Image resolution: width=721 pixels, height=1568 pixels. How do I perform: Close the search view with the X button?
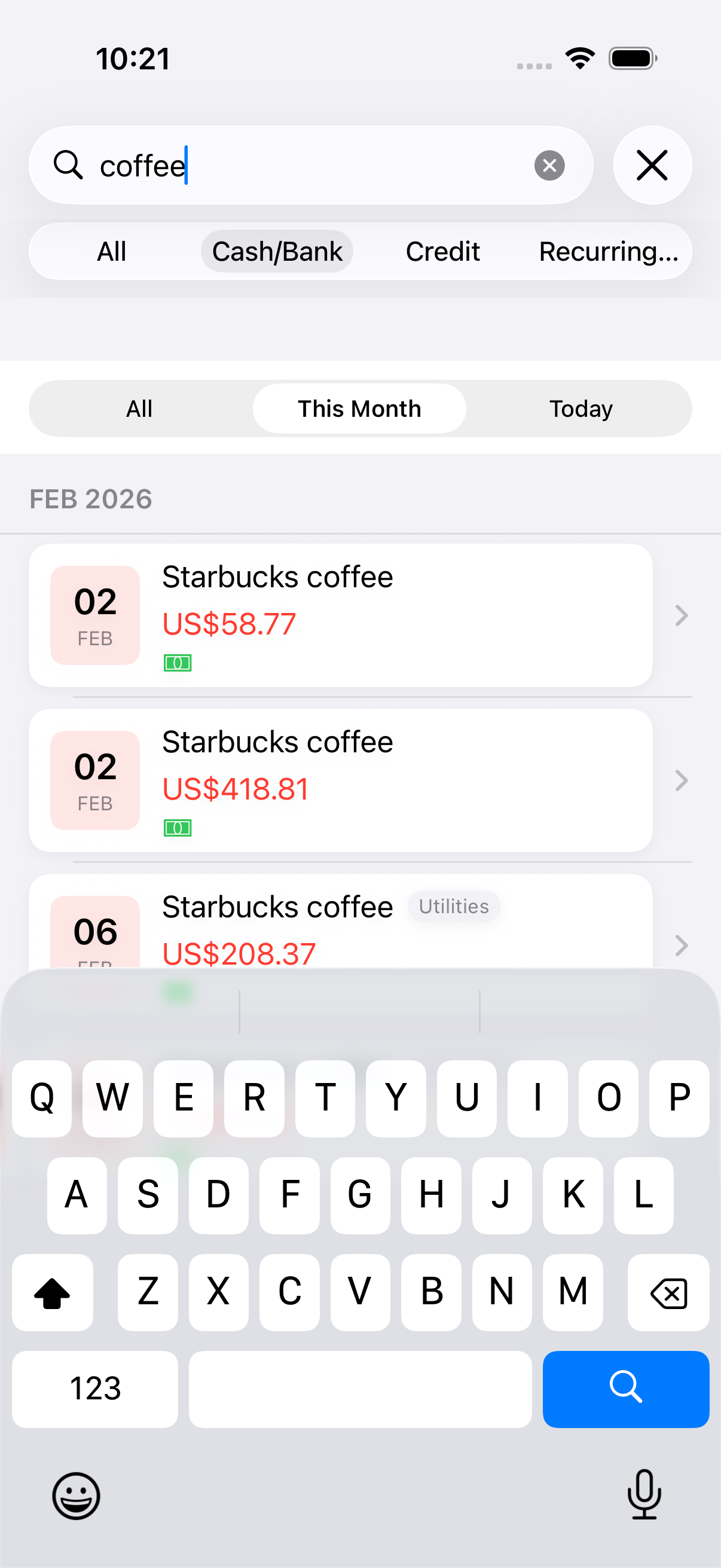(653, 165)
